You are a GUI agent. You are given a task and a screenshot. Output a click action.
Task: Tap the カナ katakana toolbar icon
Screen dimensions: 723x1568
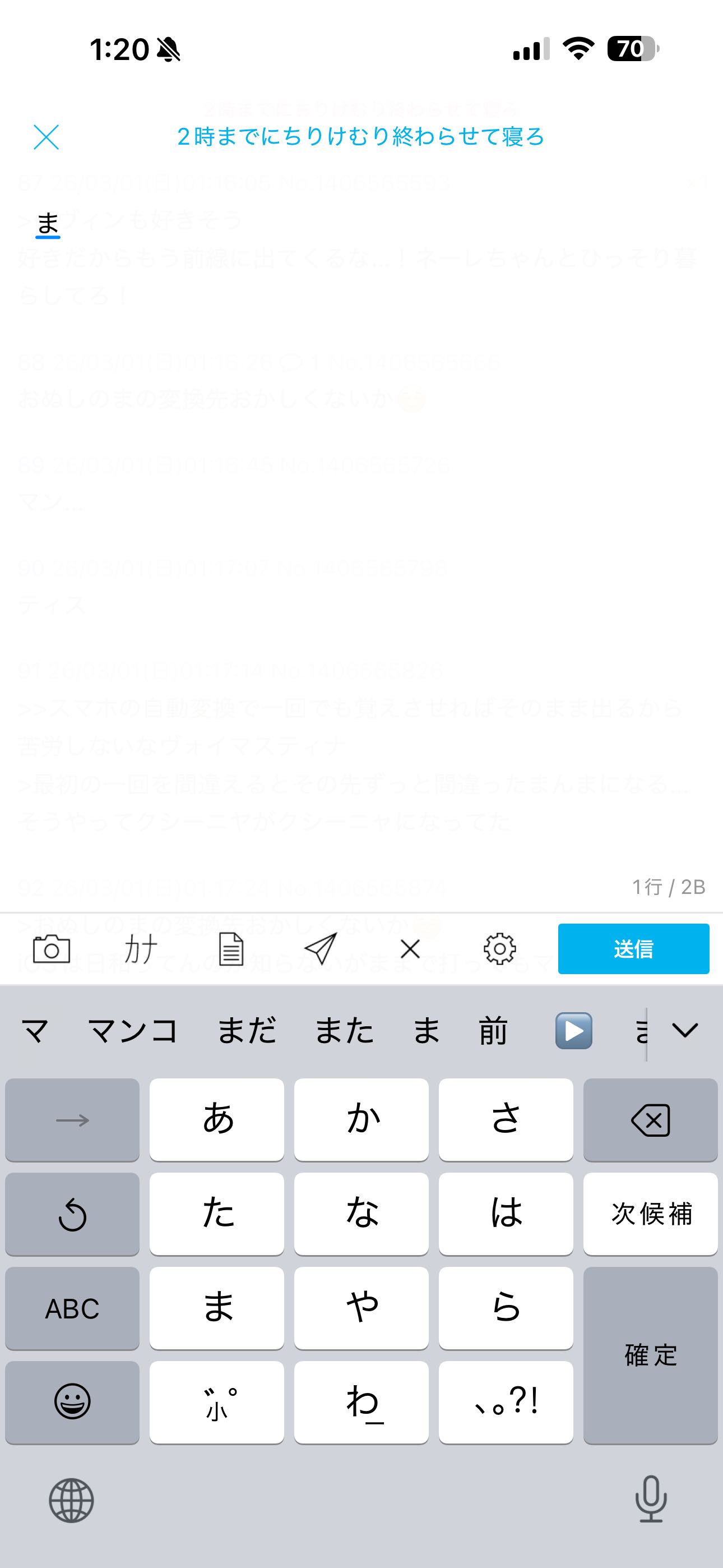click(141, 949)
